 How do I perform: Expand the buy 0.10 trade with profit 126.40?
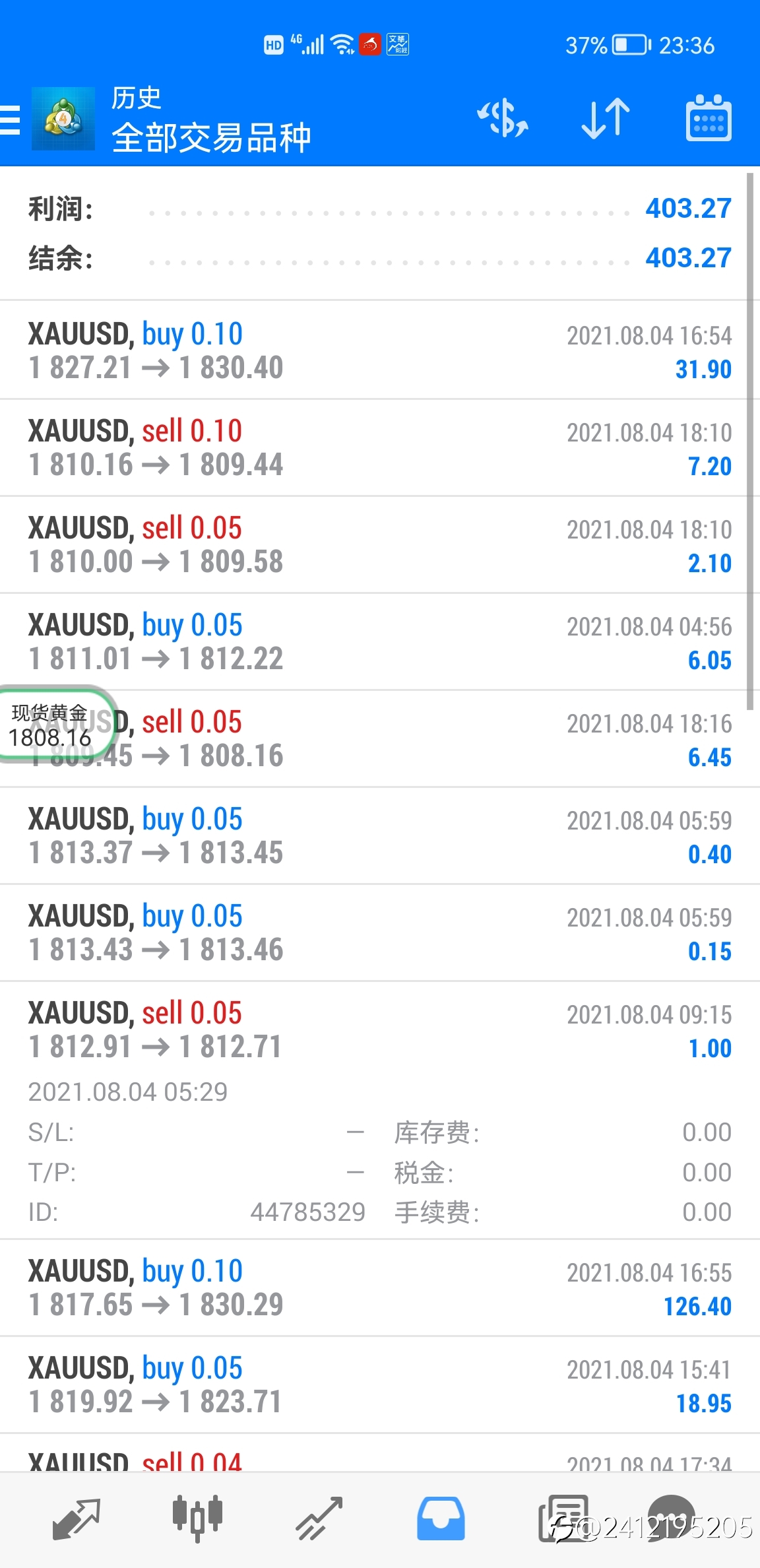[380, 1288]
